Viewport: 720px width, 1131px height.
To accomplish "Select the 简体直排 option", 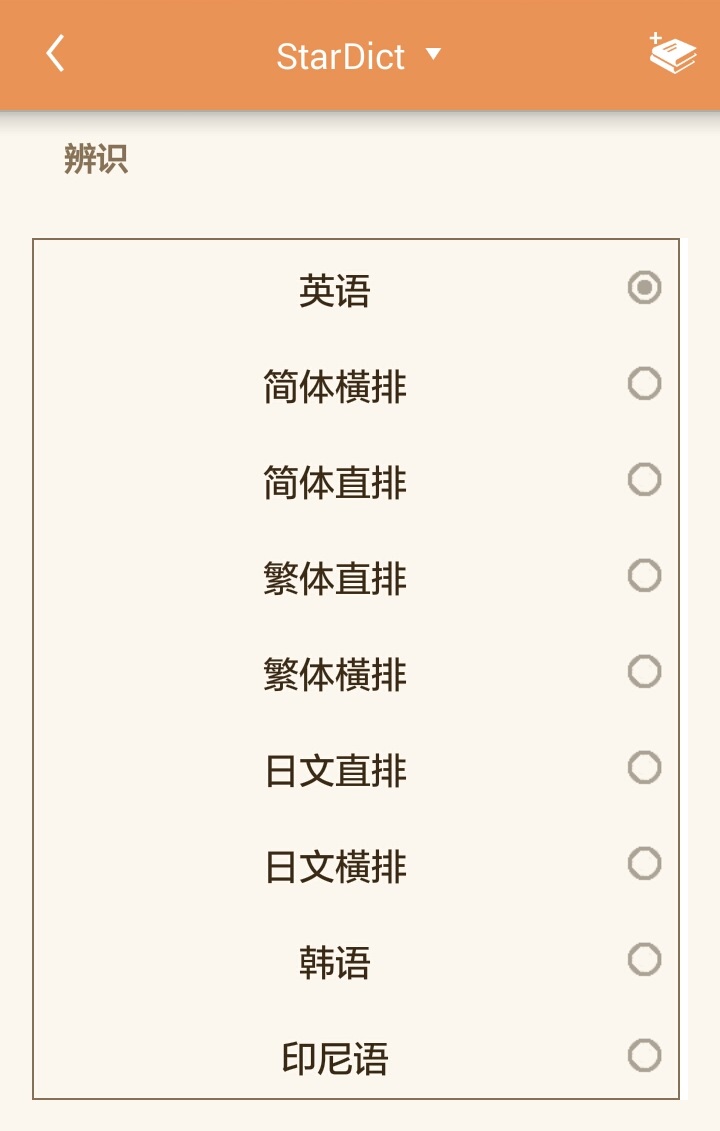I will [644, 480].
